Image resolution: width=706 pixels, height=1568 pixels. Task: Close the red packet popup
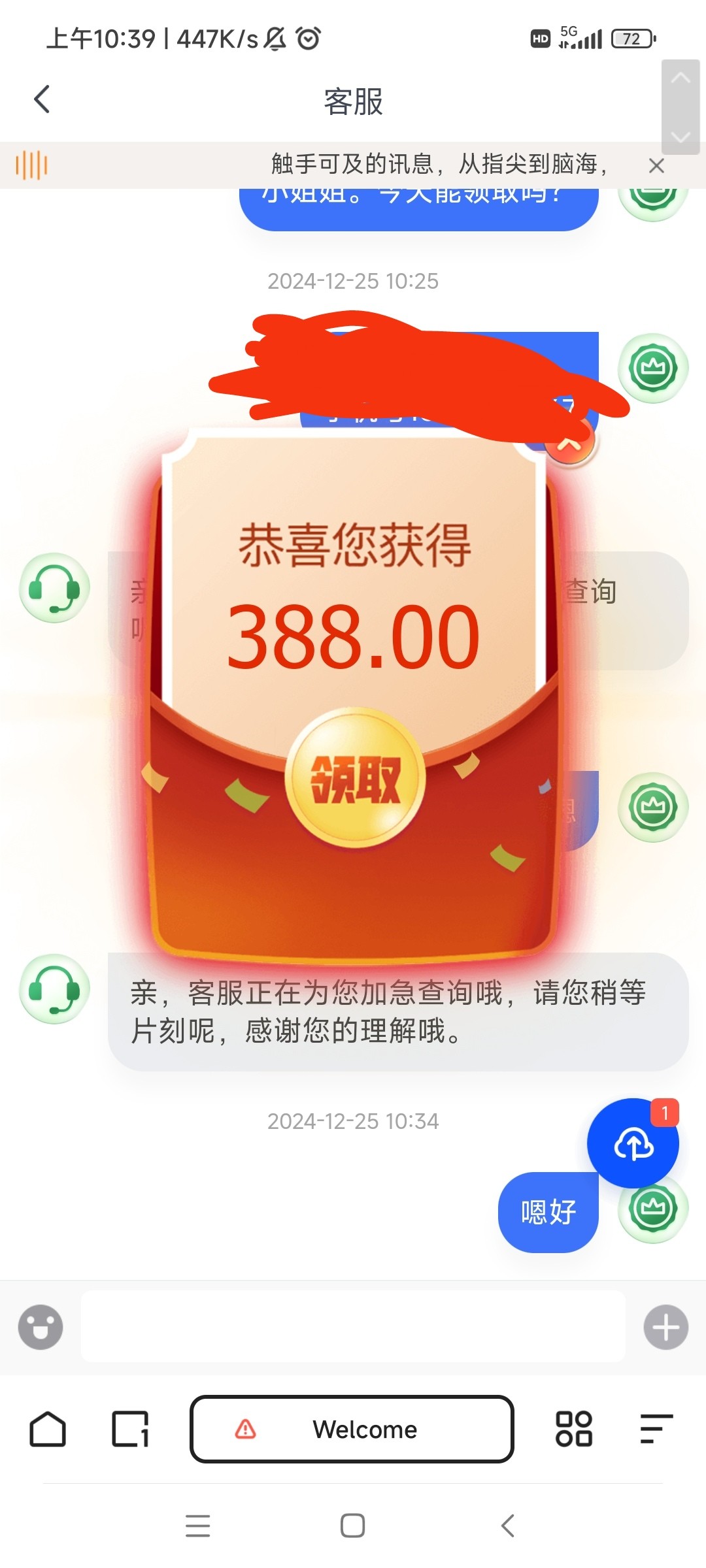(x=570, y=442)
